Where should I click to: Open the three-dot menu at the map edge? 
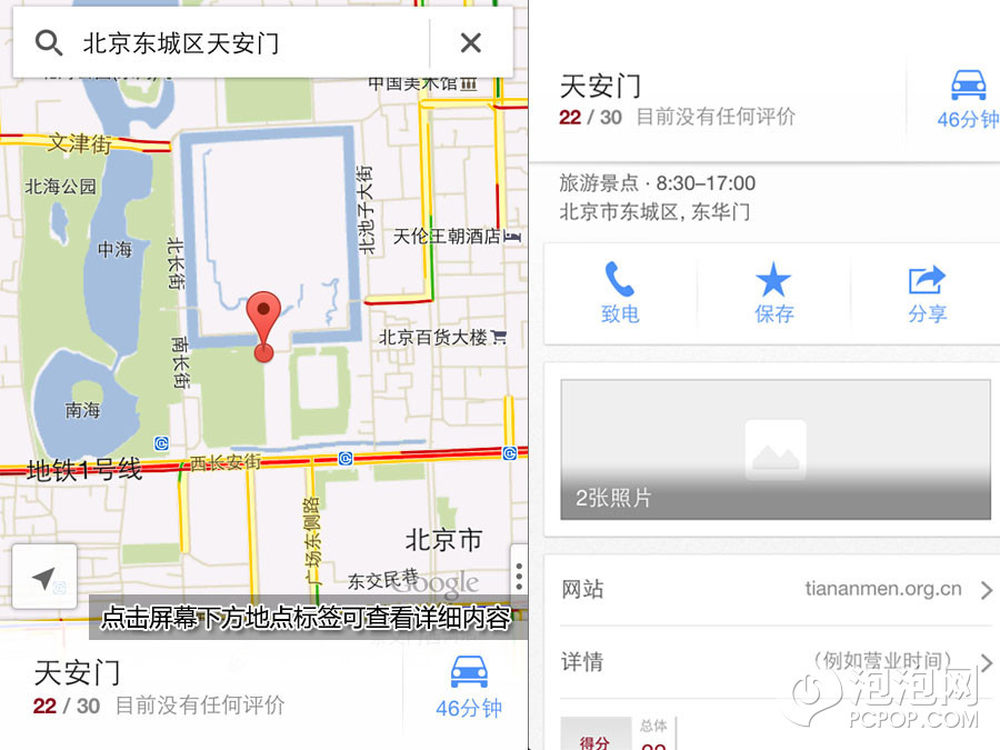pos(519,576)
